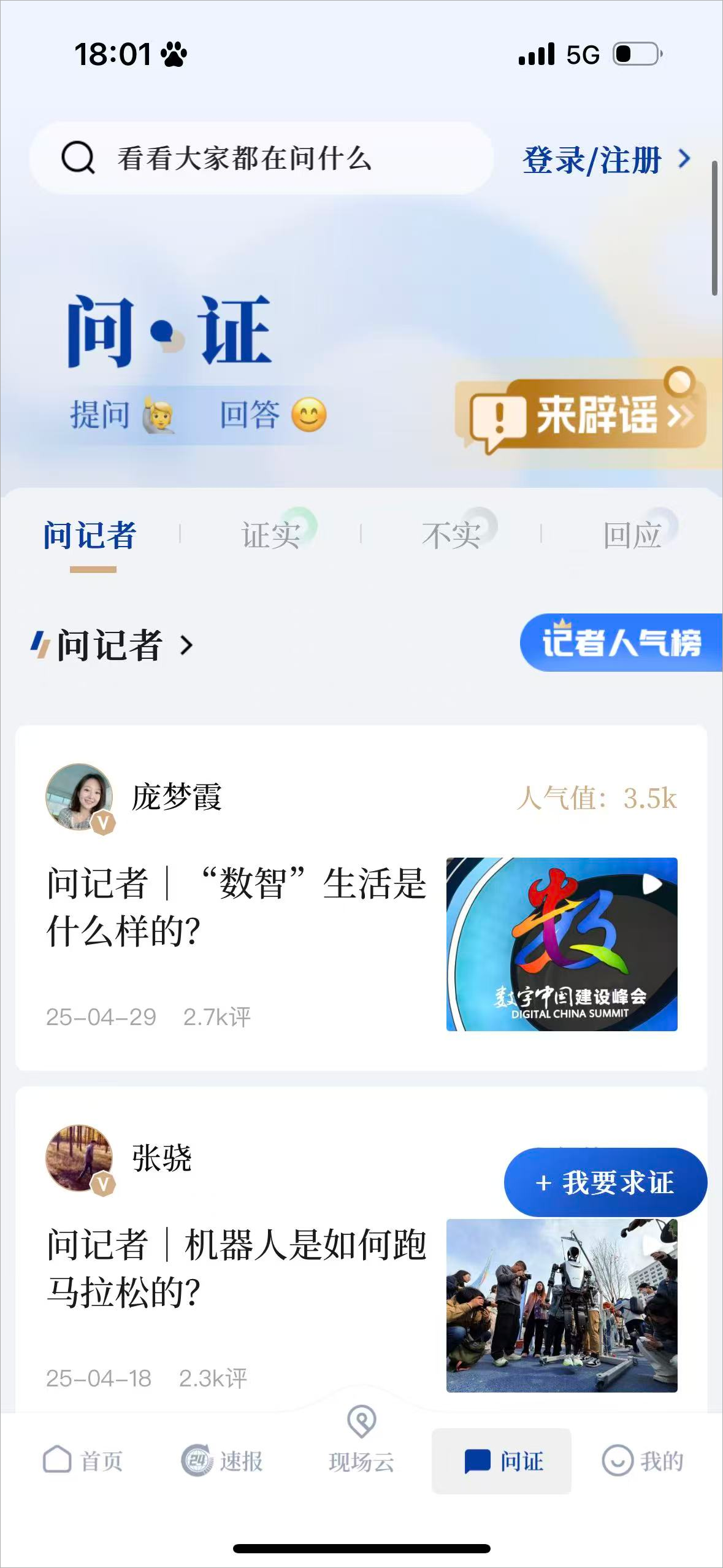Switch to the 速报 bottom tab
Viewport: 723px width, 1568px height.
pyautogui.click(x=222, y=1461)
